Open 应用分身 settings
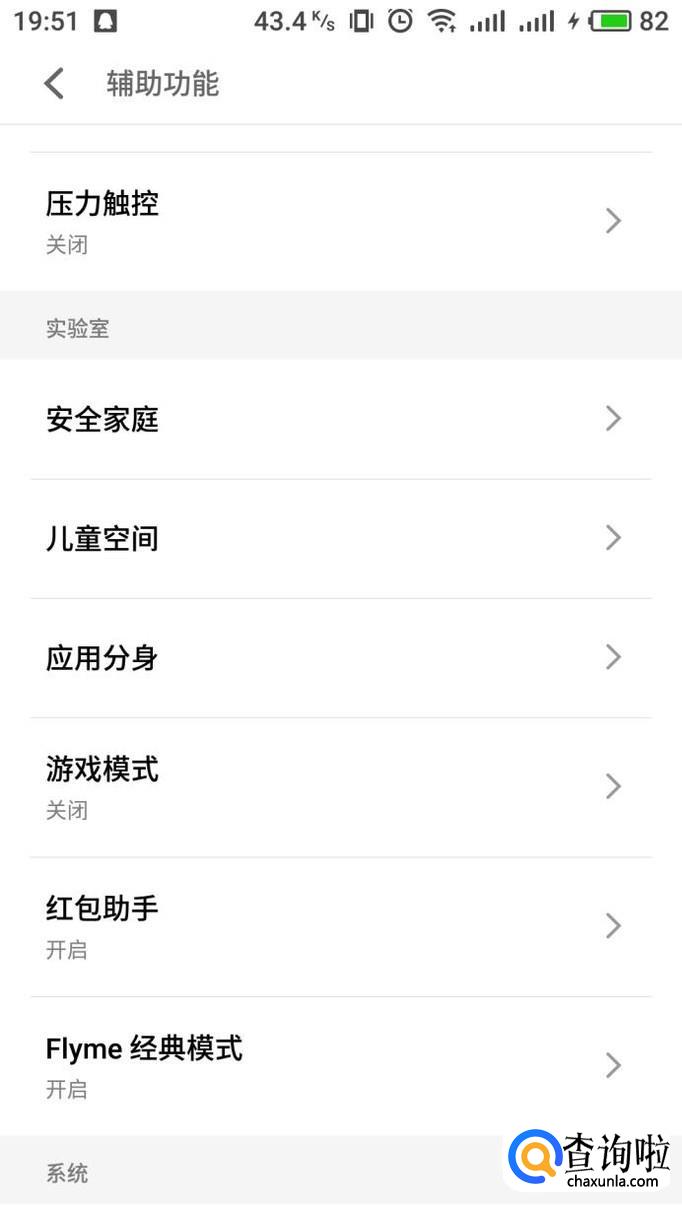Image resolution: width=682 pixels, height=1212 pixels. click(340, 658)
